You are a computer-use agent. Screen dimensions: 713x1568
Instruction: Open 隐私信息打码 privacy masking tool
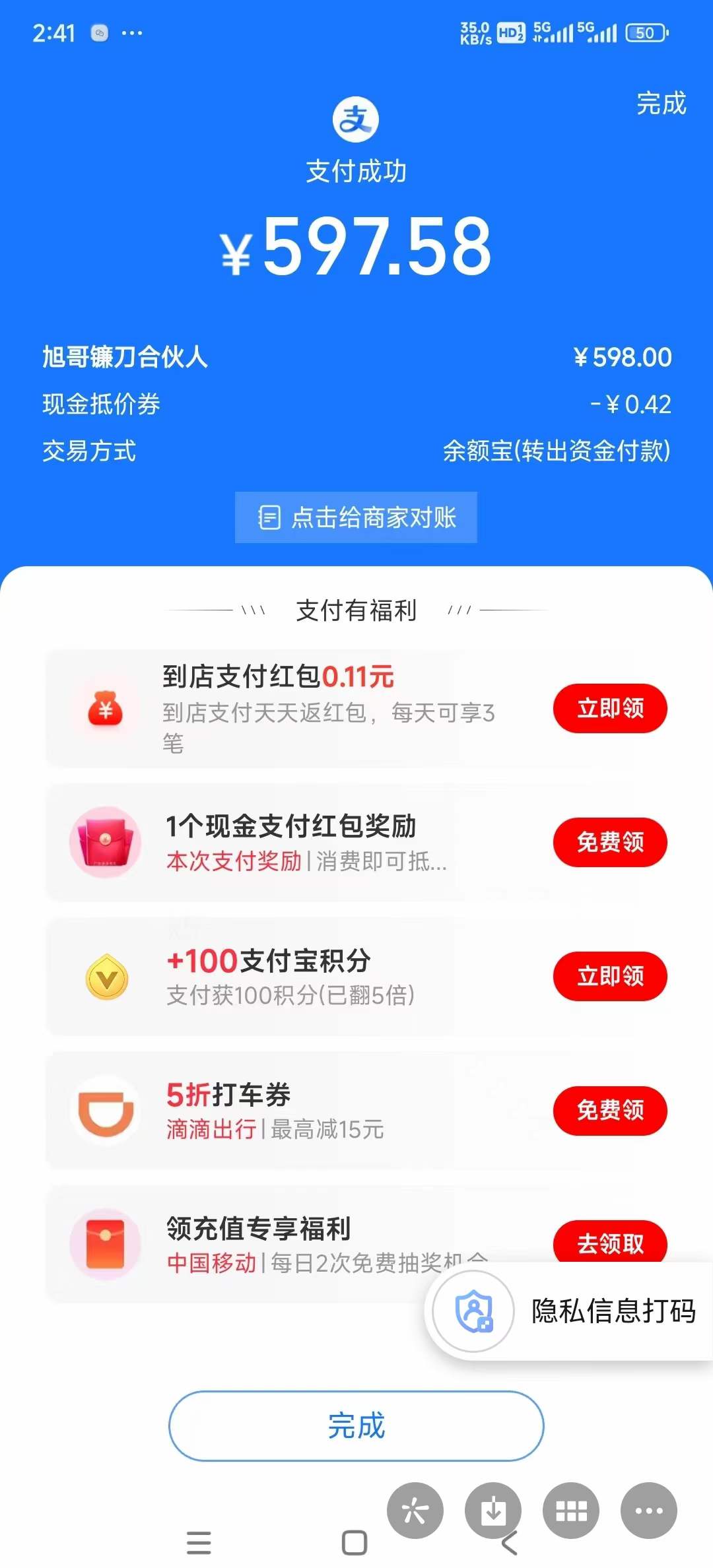(x=568, y=1311)
